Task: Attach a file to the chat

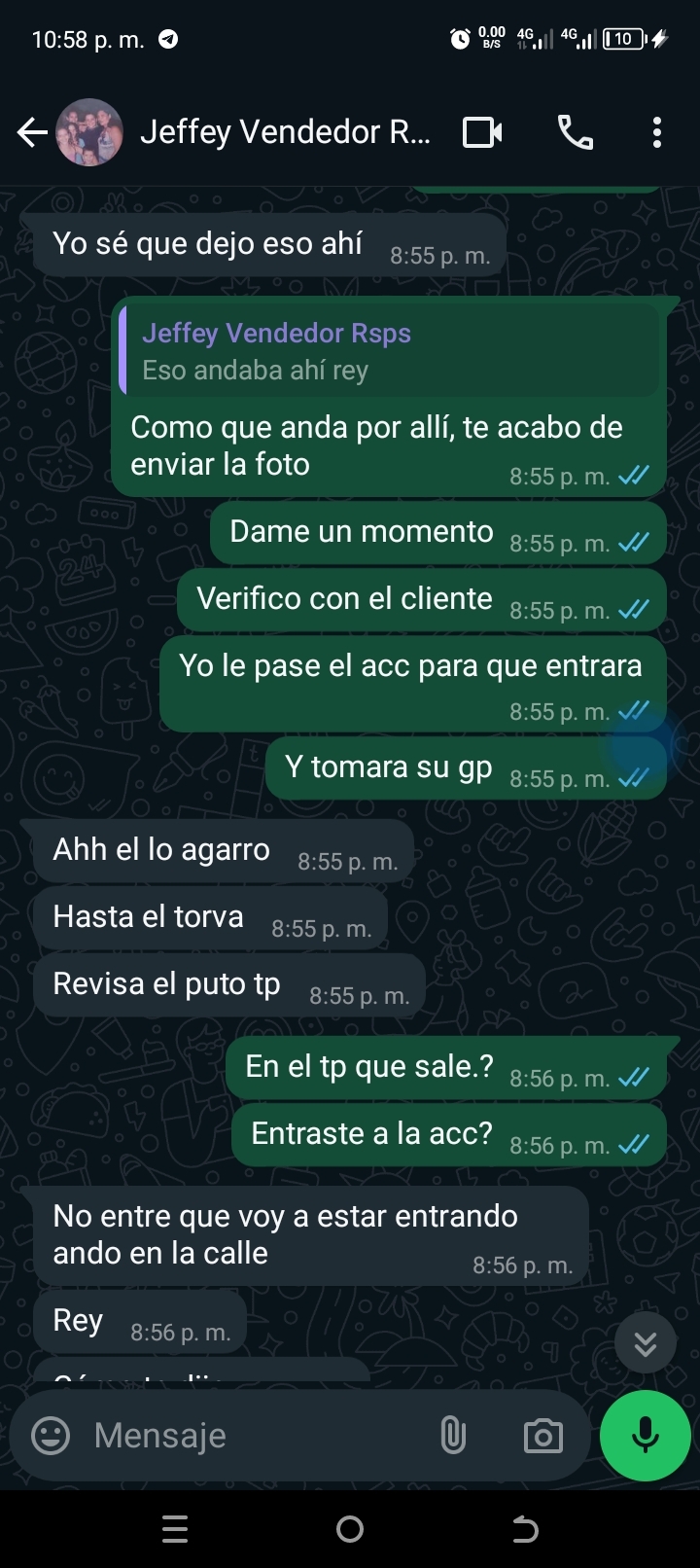Action: pyautogui.click(x=453, y=1435)
